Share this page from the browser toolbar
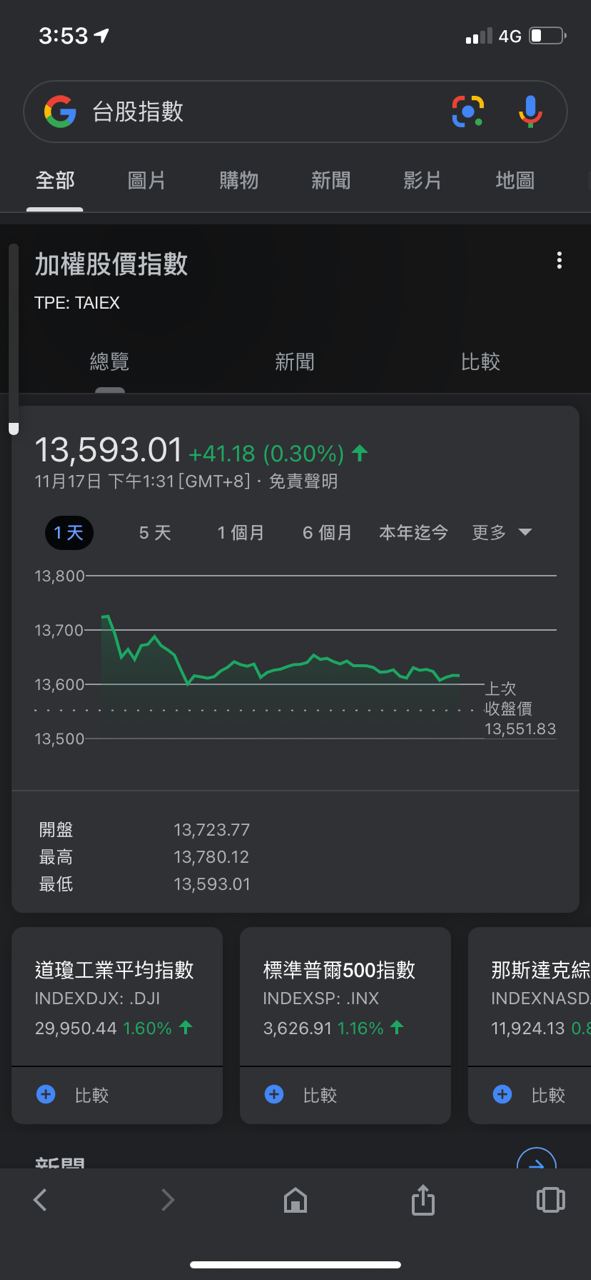591x1280 pixels. click(423, 1199)
